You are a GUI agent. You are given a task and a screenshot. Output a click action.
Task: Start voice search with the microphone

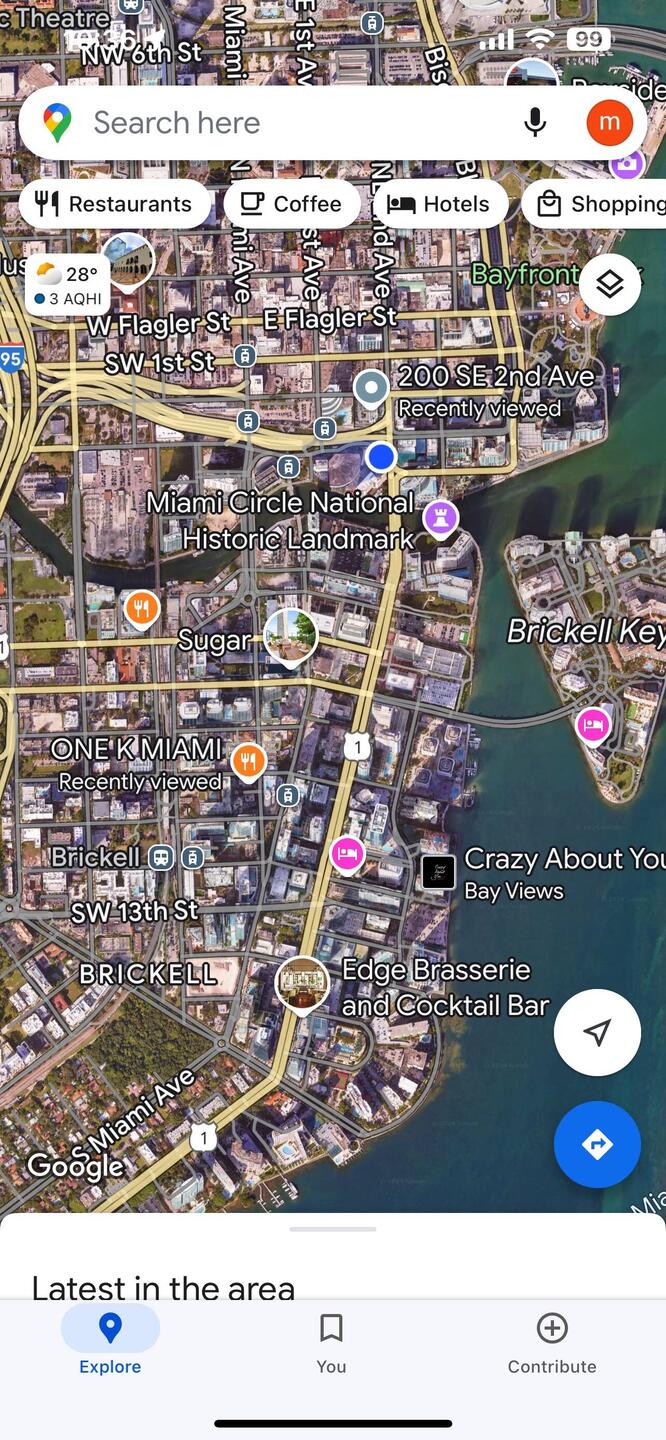(535, 123)
